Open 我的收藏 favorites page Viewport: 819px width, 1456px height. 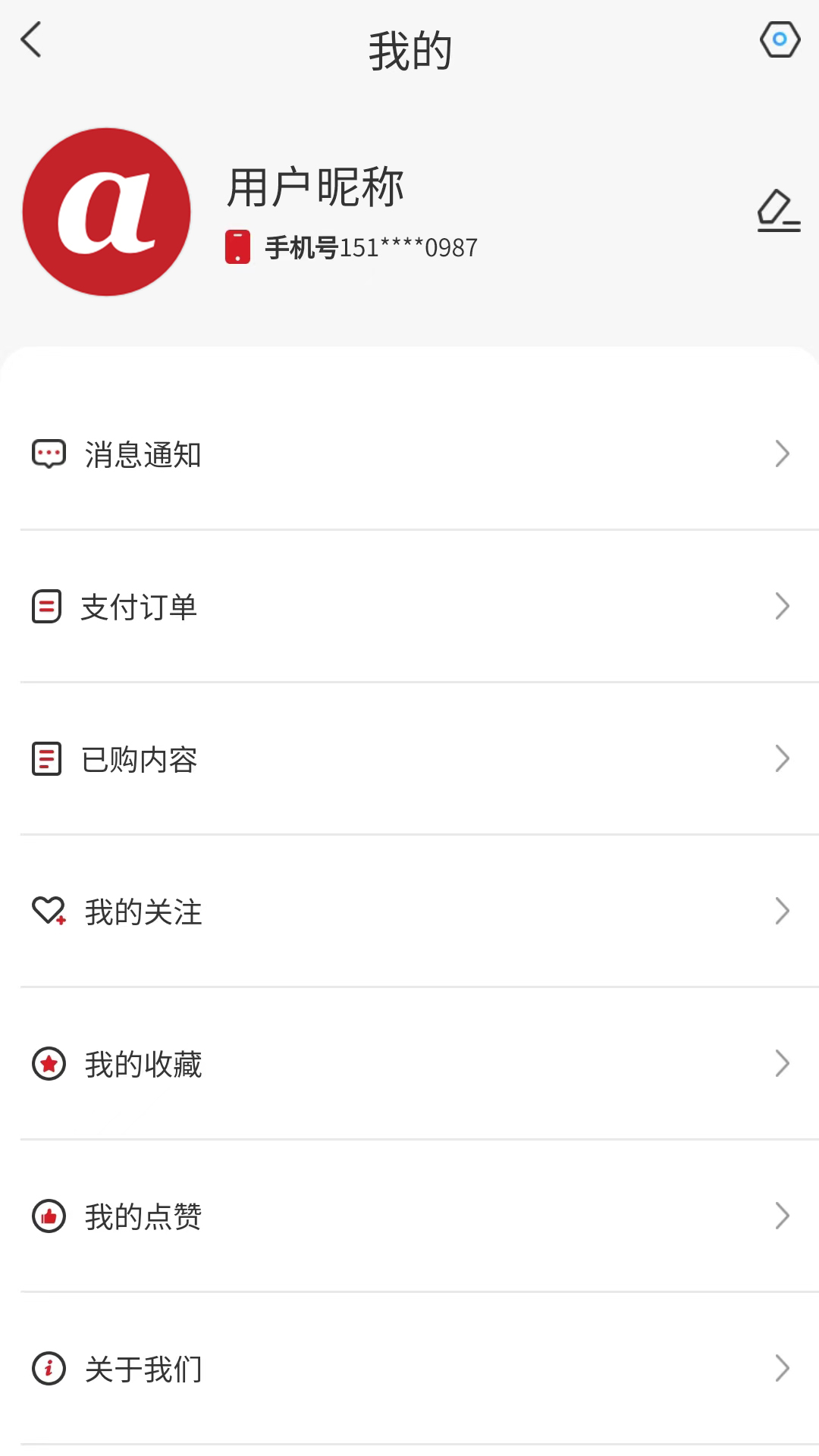(x=143, y=1064)
